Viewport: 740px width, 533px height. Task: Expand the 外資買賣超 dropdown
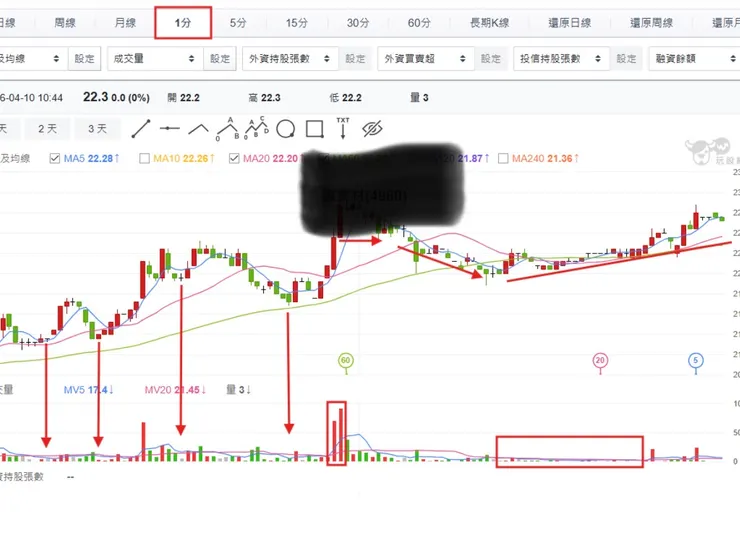tap(427, 59)
